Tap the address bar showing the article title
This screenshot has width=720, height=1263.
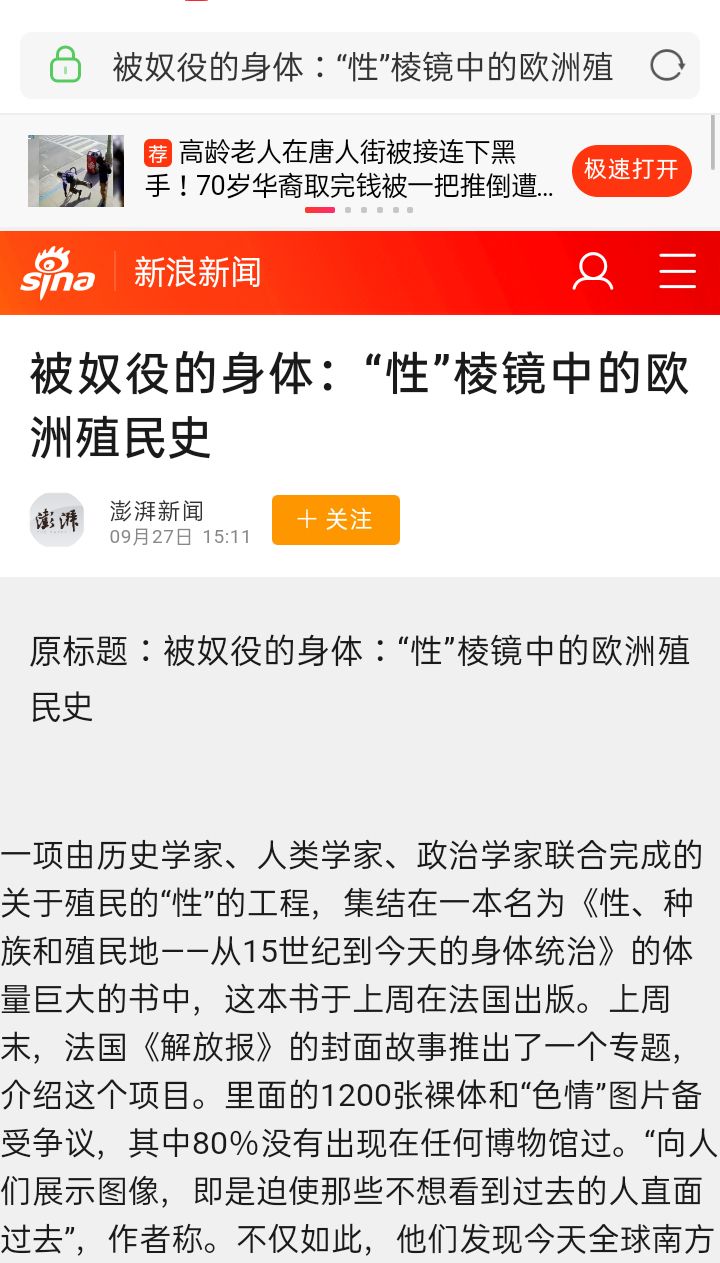[360, 67]
